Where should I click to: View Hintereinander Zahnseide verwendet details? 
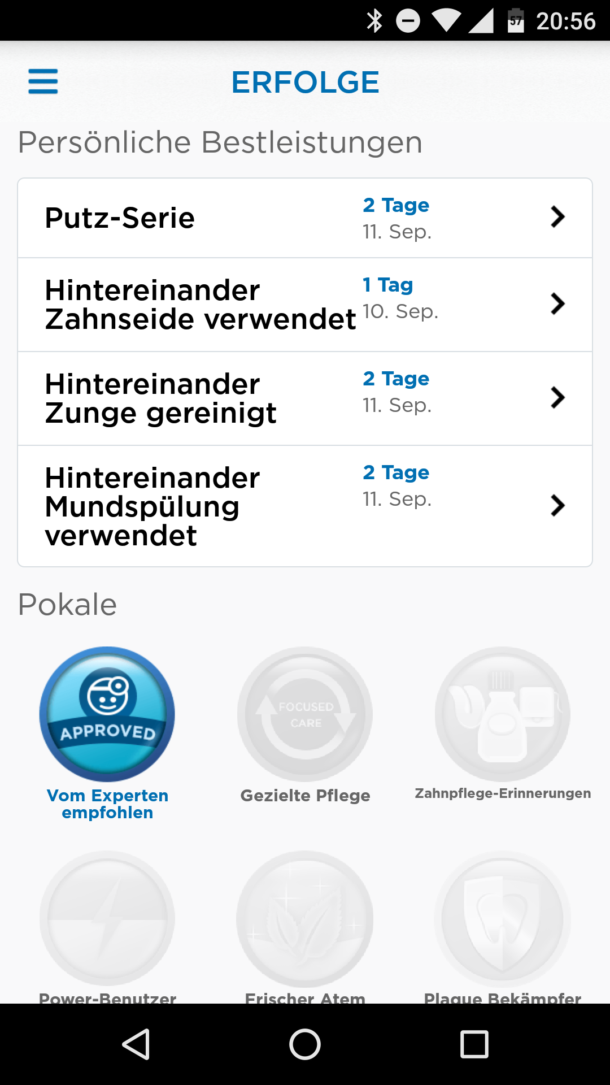(x=304, y=304)
